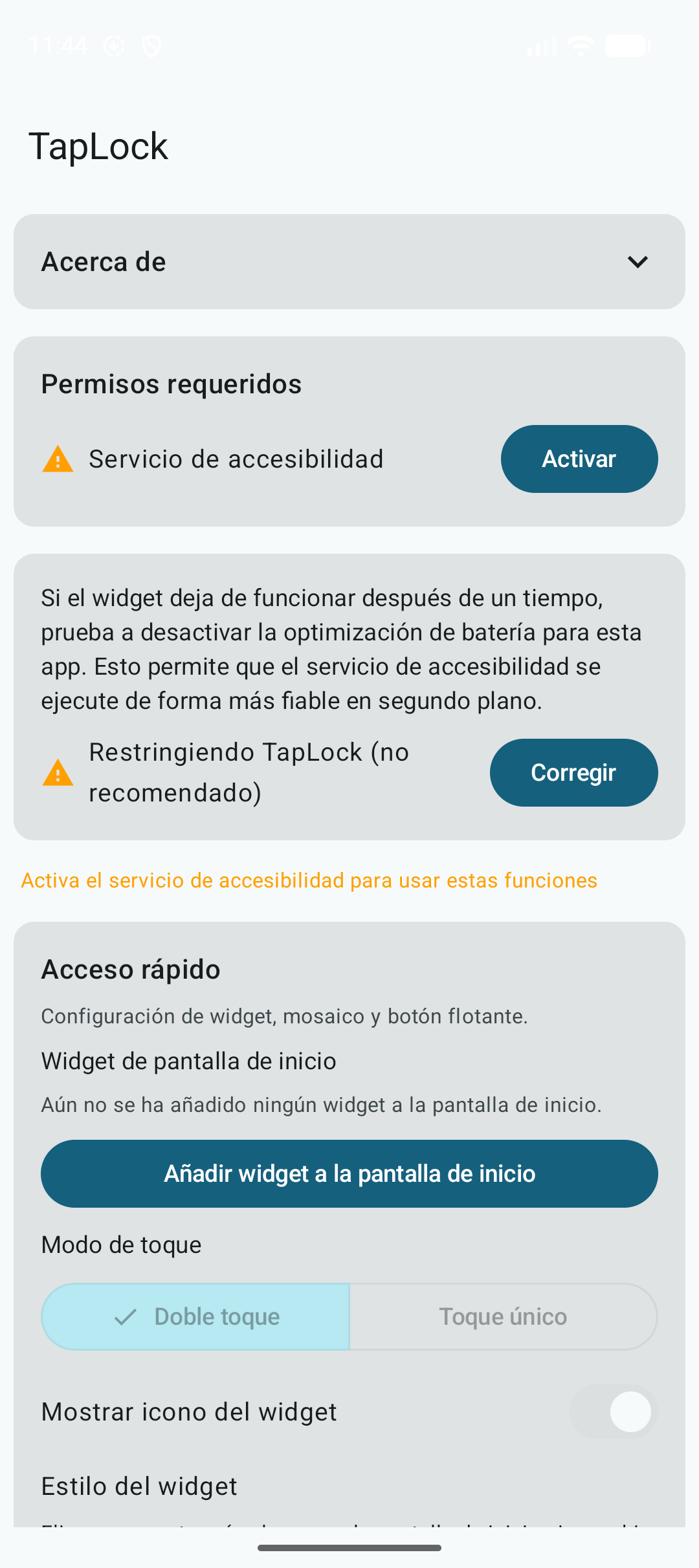The height and width of the screenshot is (1568, 699).
Task: Select Doble toque mode
Action: point(195,1316)
